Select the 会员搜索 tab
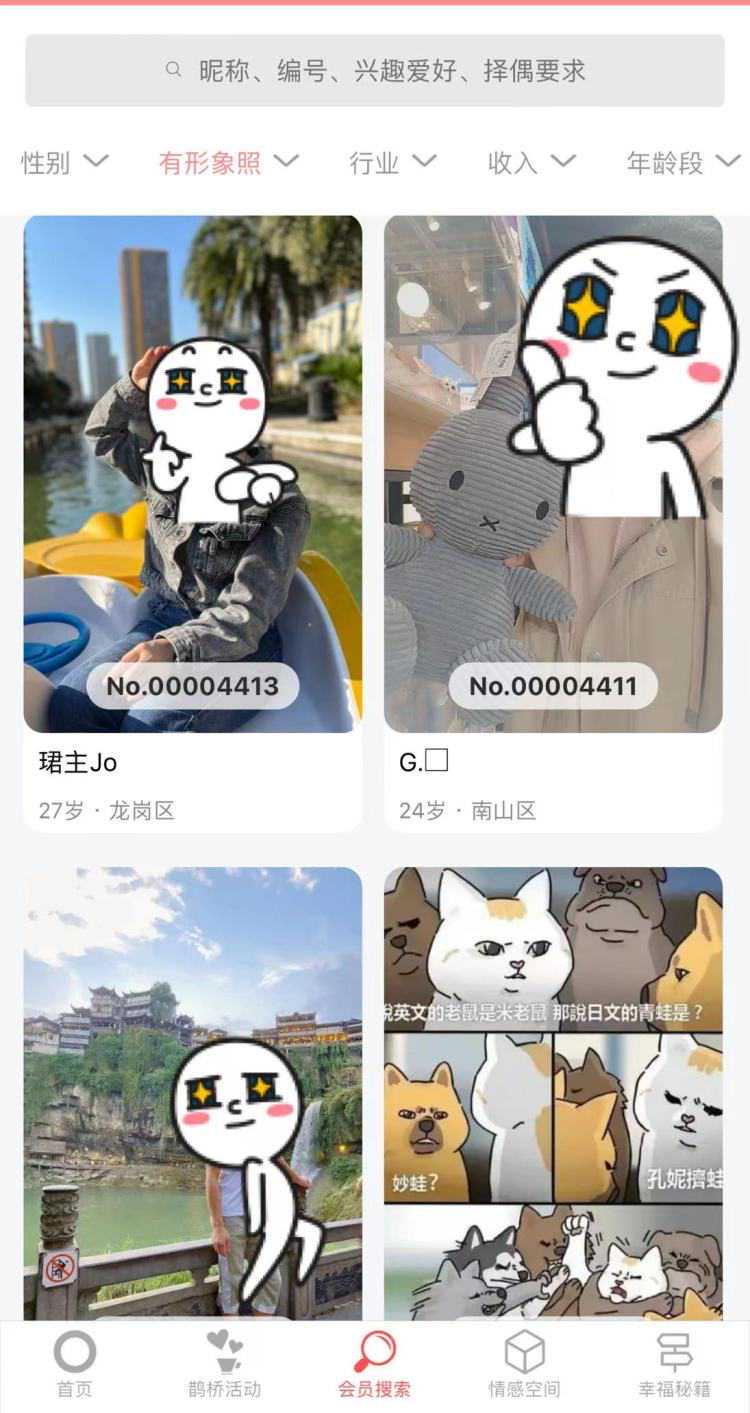750x1413 pixels. coord(374,1365)
